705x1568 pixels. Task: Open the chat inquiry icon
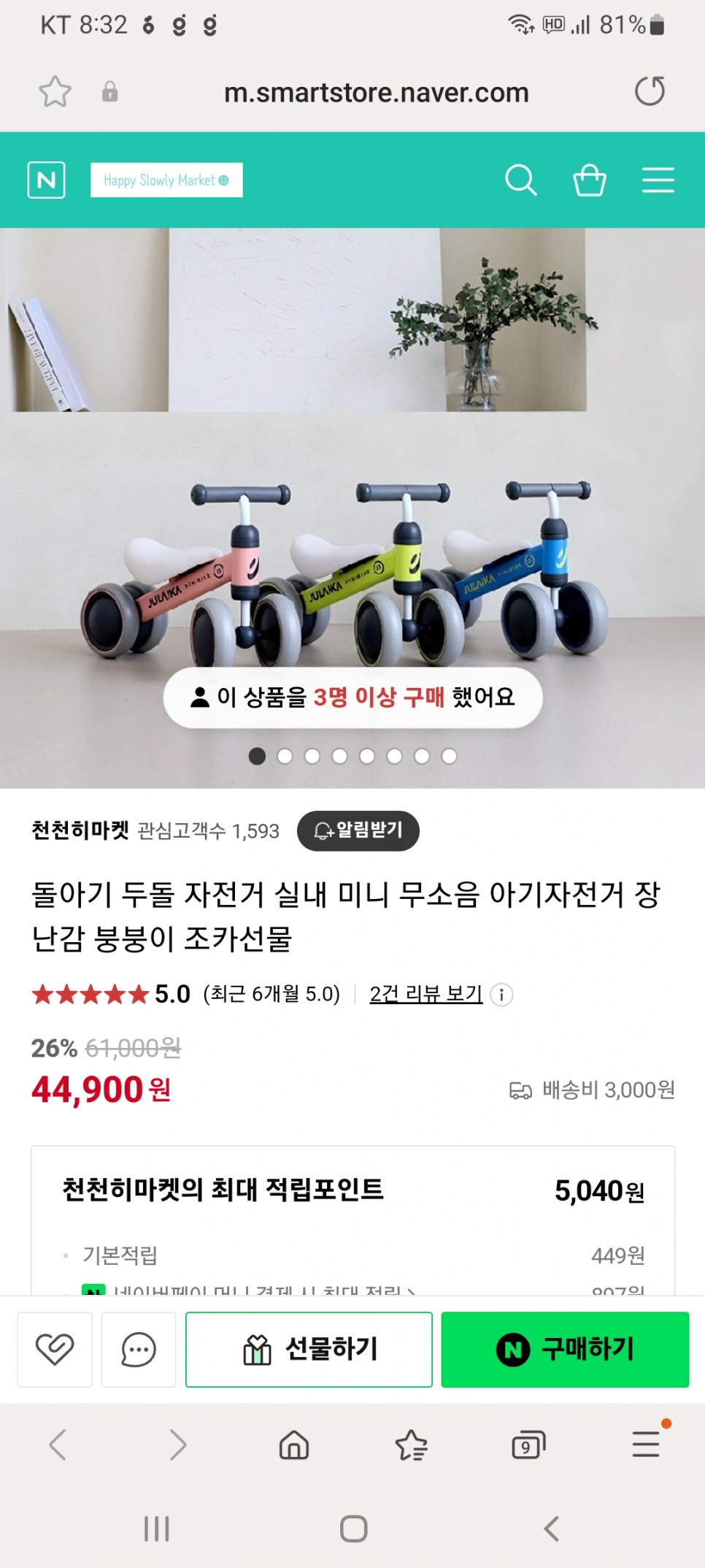click(x=139, y=1349)
